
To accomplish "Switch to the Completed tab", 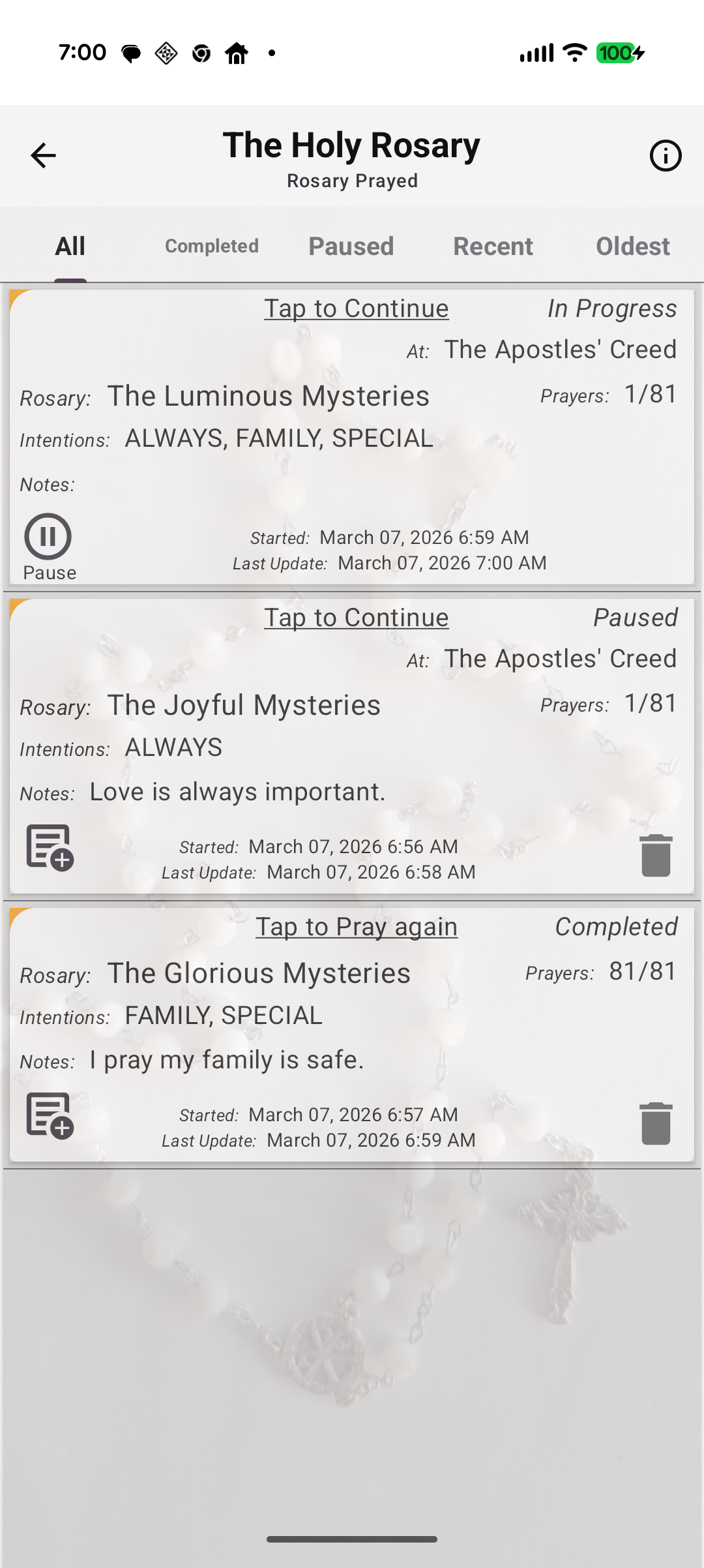I will click(211, 247).
